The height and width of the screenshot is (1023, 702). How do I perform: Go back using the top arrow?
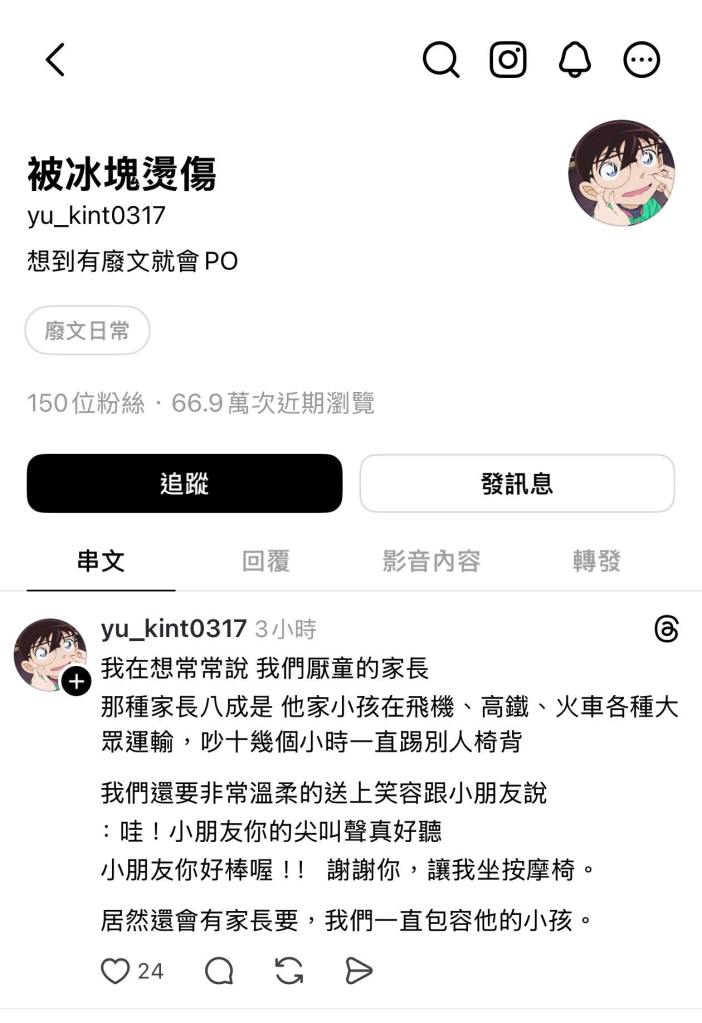click(x=56, y=60)
